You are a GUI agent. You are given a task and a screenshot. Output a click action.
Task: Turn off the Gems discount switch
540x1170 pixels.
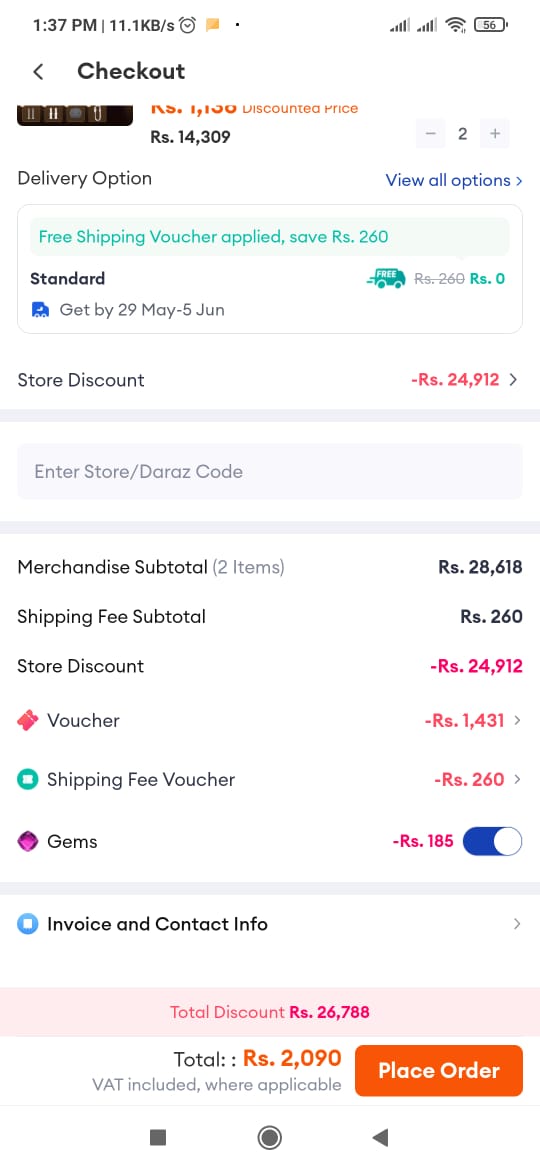point(492,841)
